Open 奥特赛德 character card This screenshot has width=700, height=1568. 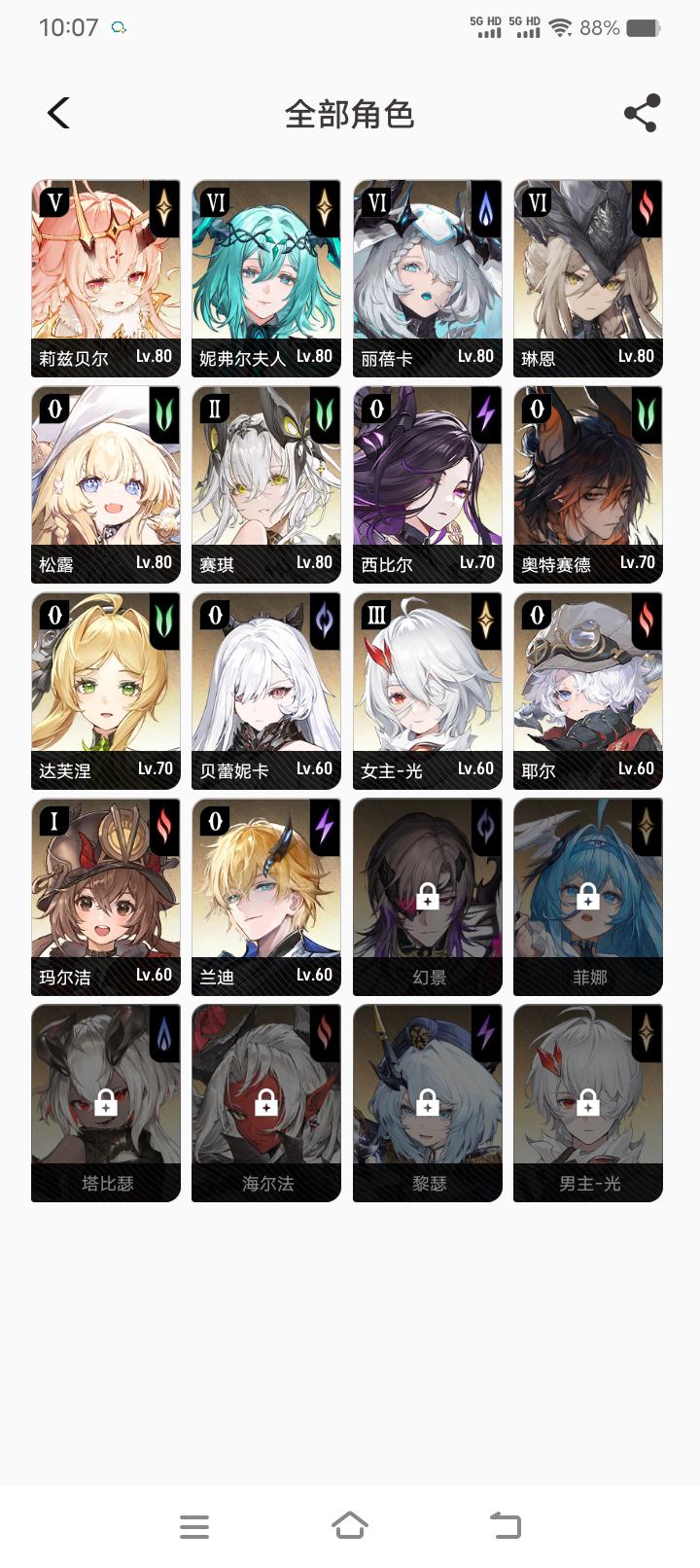pos(588,483)
